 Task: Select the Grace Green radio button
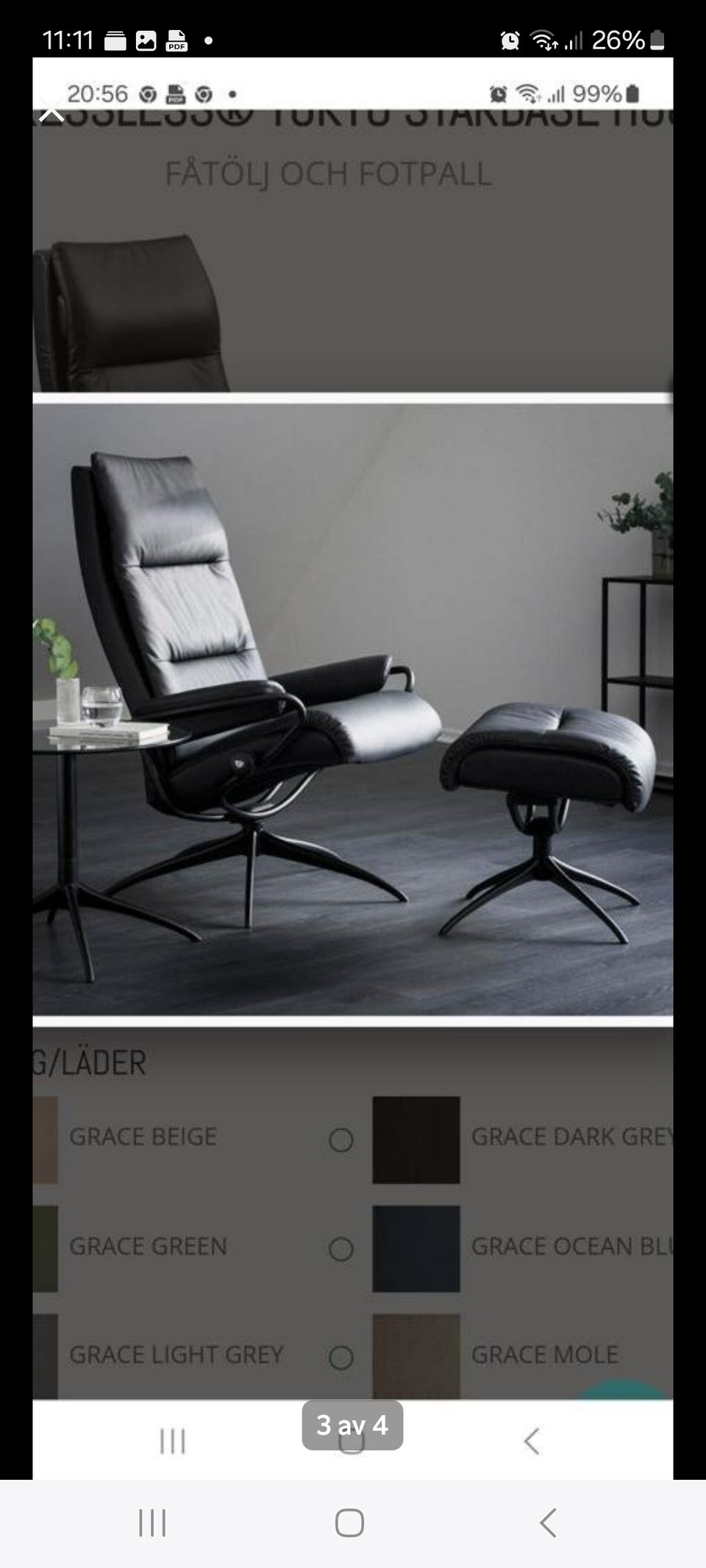[340, 1248]
